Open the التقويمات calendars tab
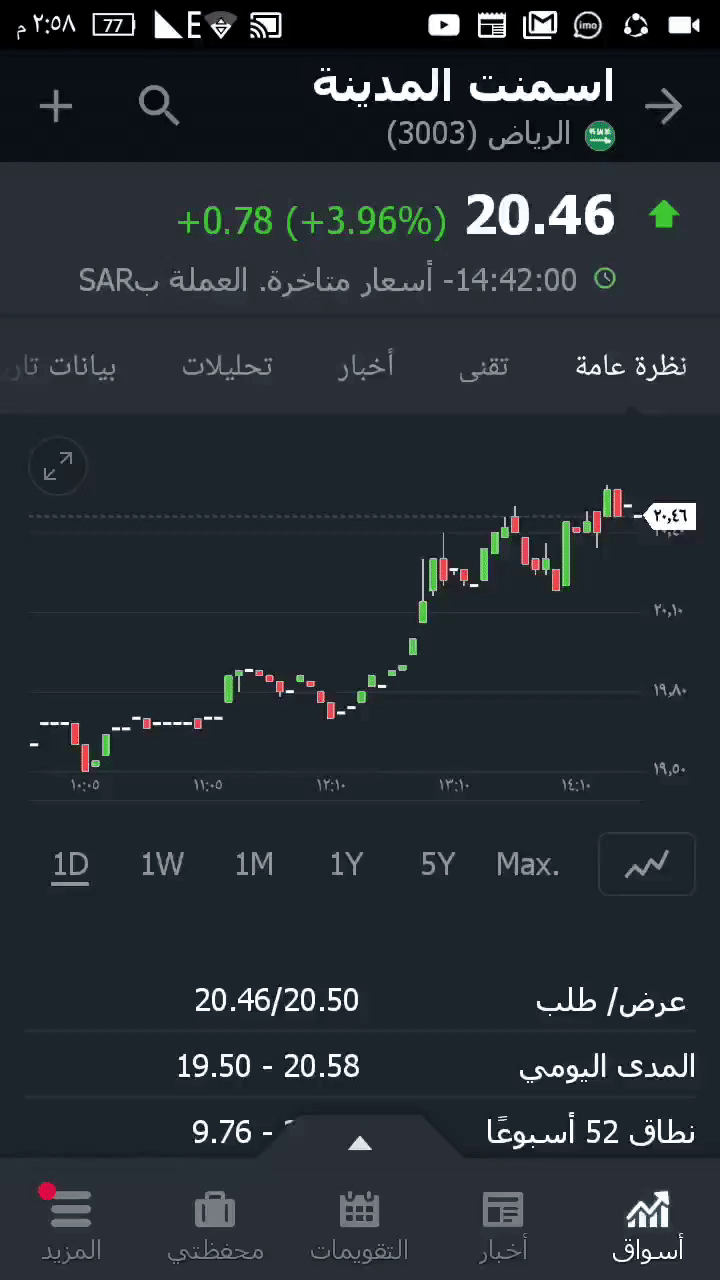The image size is (720, 1280). point(359,1223)
